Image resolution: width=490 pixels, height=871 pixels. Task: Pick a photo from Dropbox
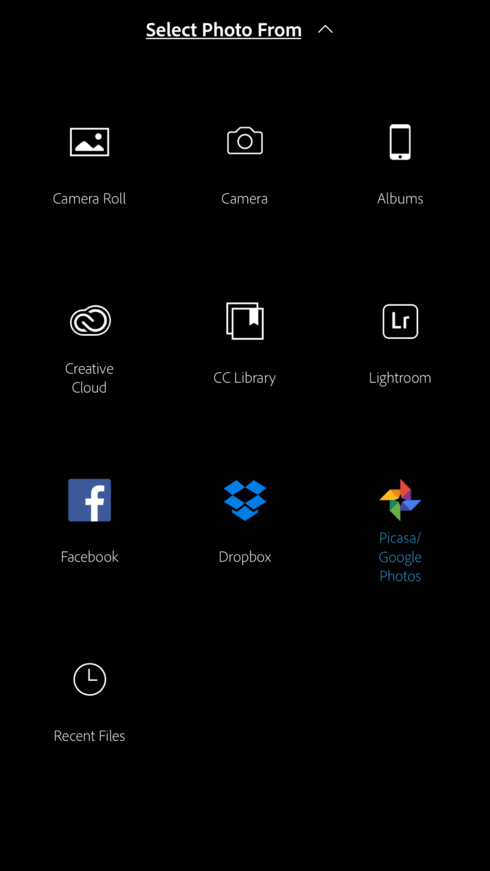pos(245,522)
